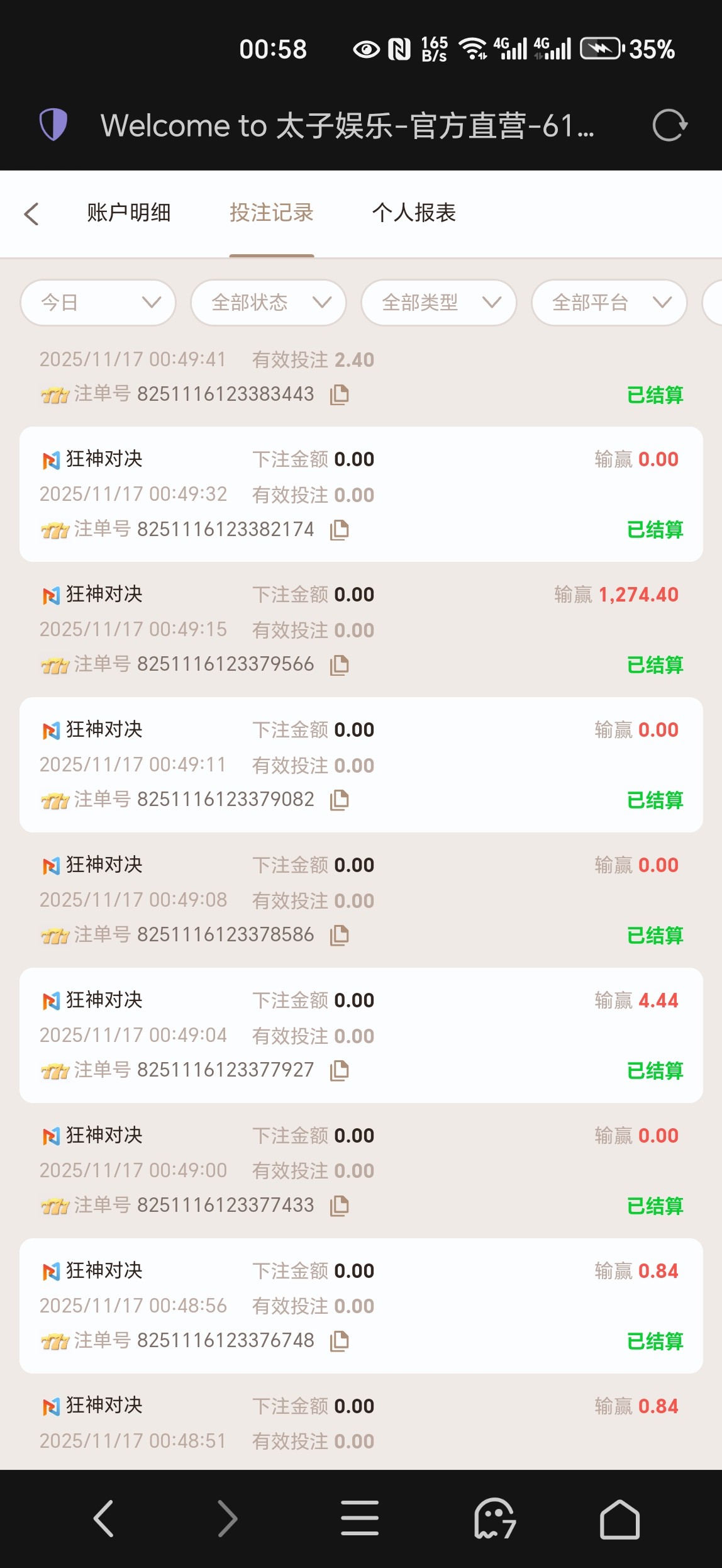The image size is (722, 1568).
Task: Open the 全部状态 filter dropdown
Action: click(x=269, y=303)
